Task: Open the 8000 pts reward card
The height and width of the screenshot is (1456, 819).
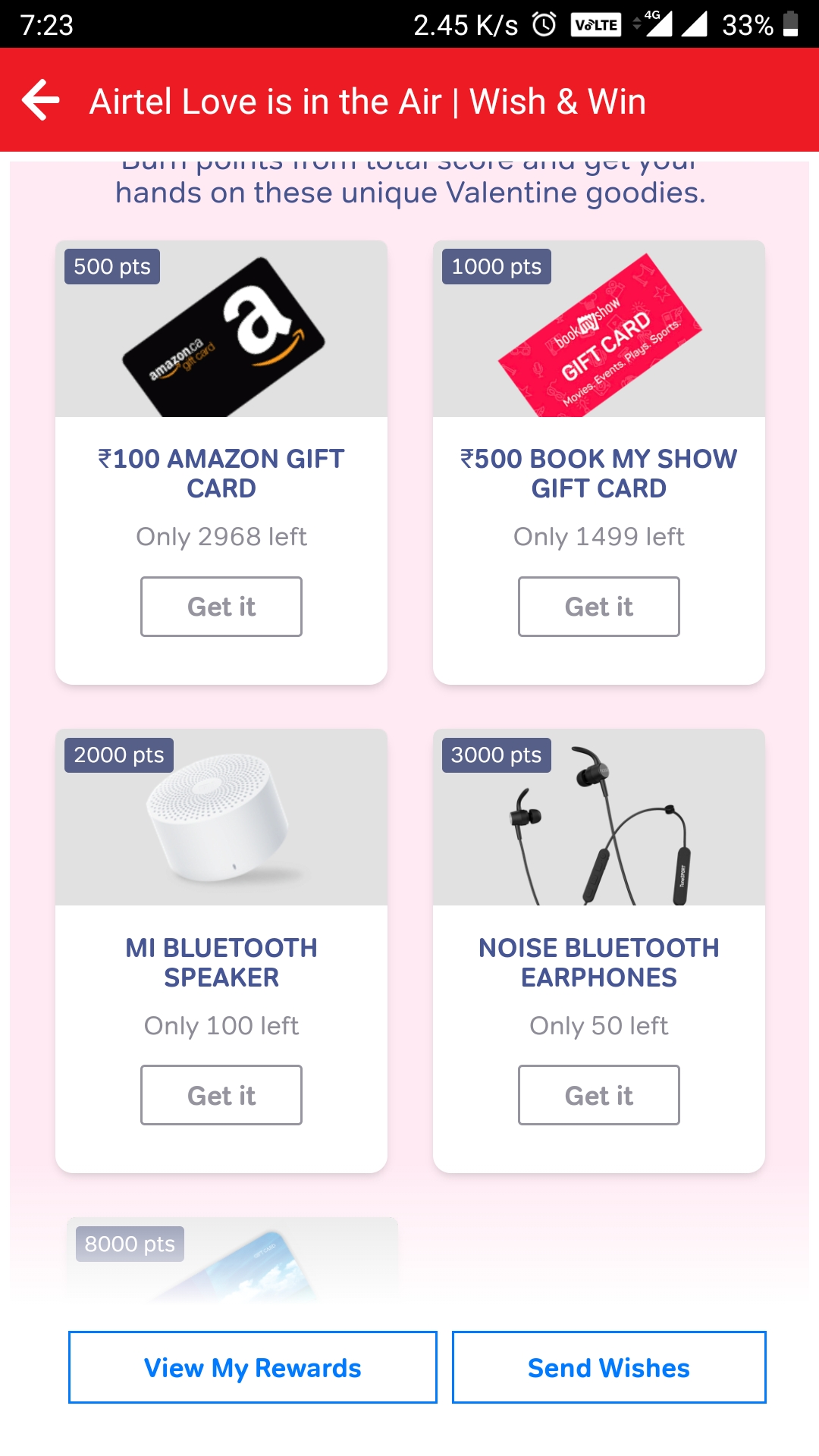Action: (232, 1260)
